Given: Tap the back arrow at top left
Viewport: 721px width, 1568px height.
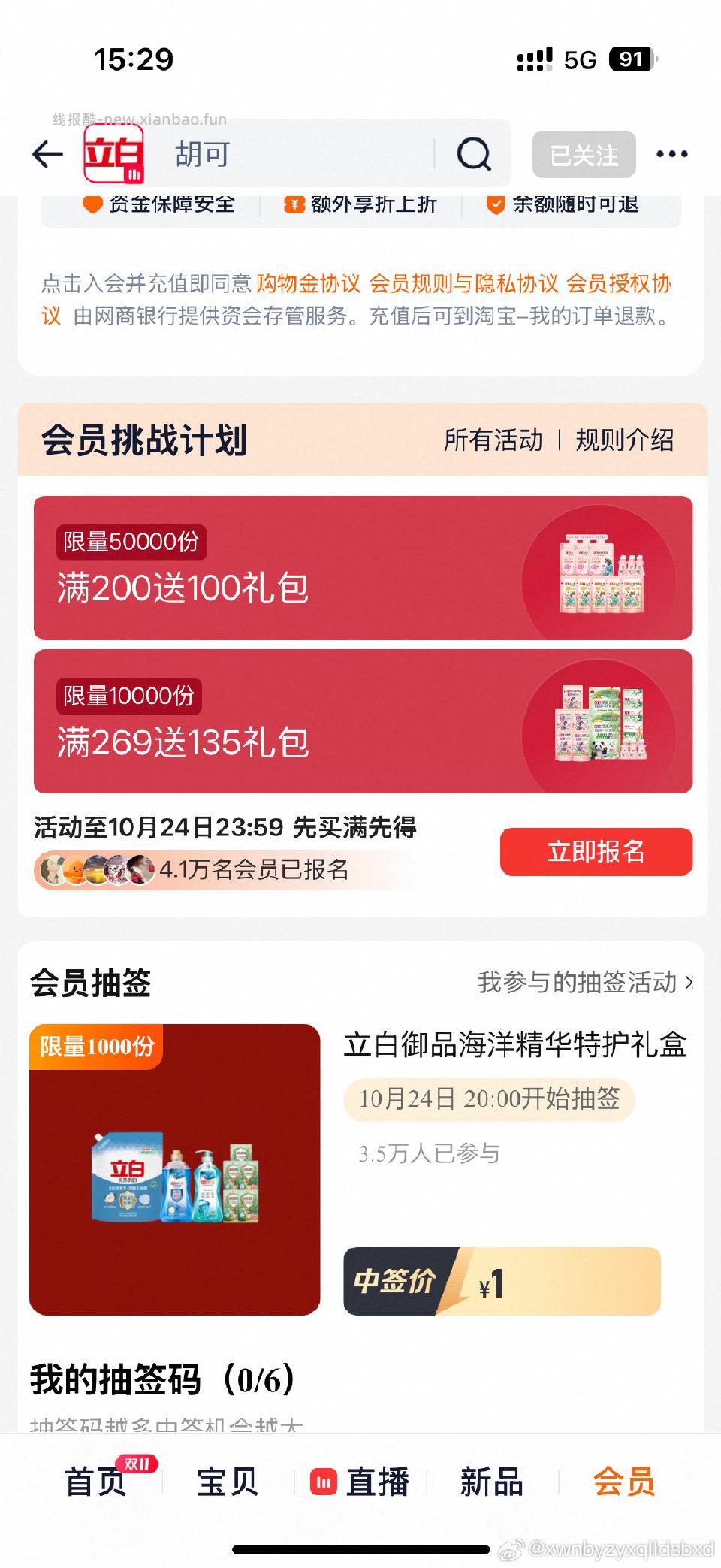Looking at the screenshot, I should [46, 153].
